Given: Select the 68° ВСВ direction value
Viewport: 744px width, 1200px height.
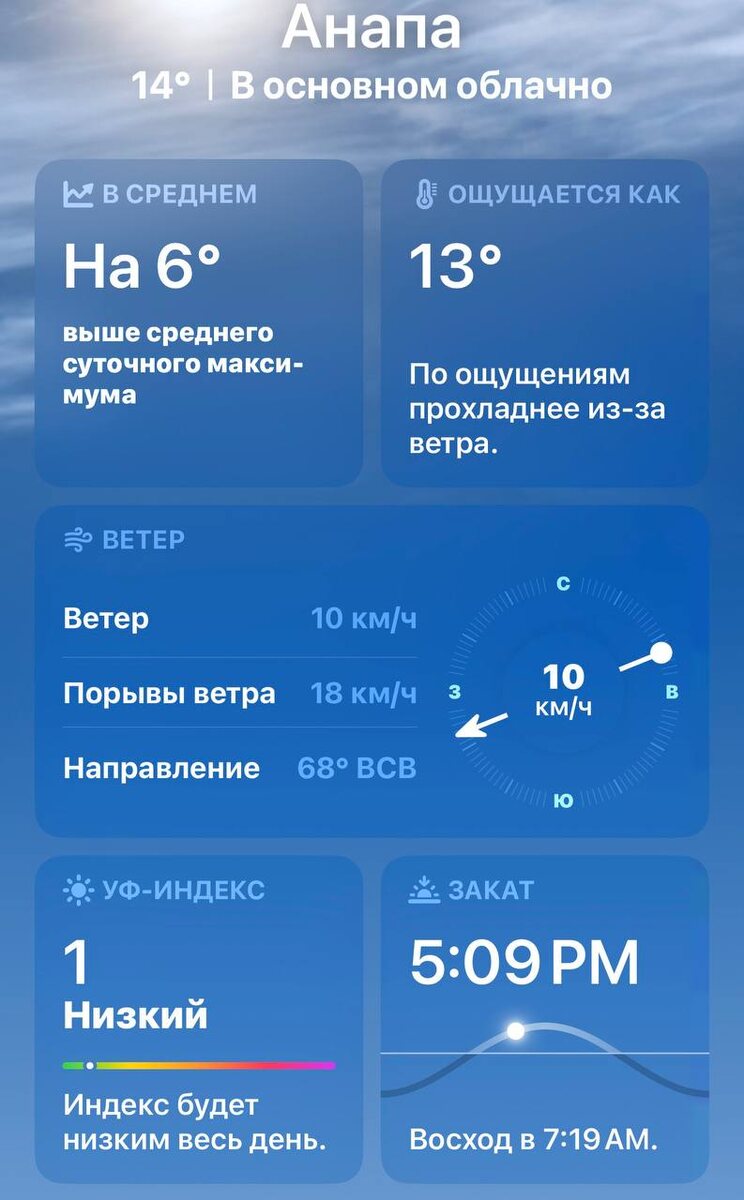Looking at the screenshot, I should coord(356,768).
